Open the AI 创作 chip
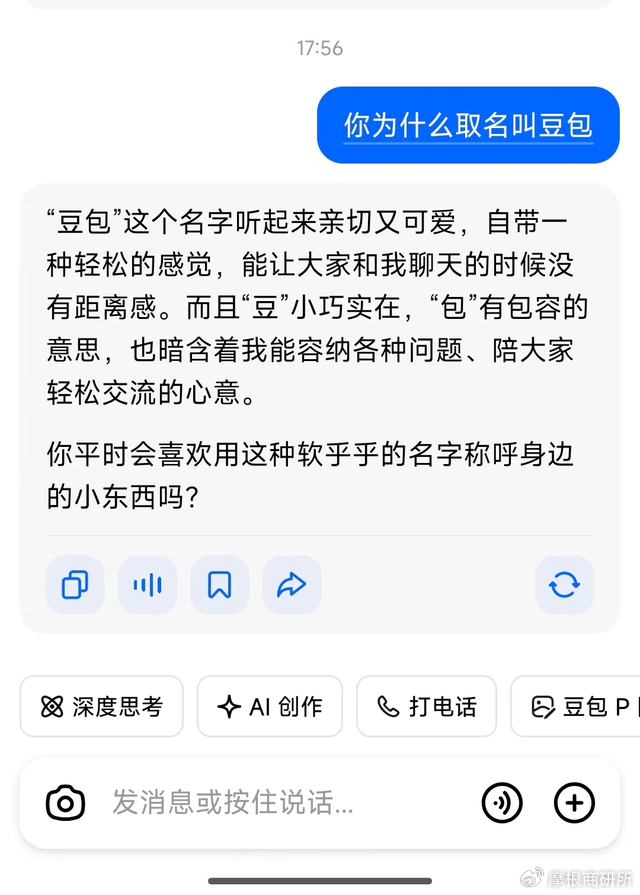 [x=270, y=707]
